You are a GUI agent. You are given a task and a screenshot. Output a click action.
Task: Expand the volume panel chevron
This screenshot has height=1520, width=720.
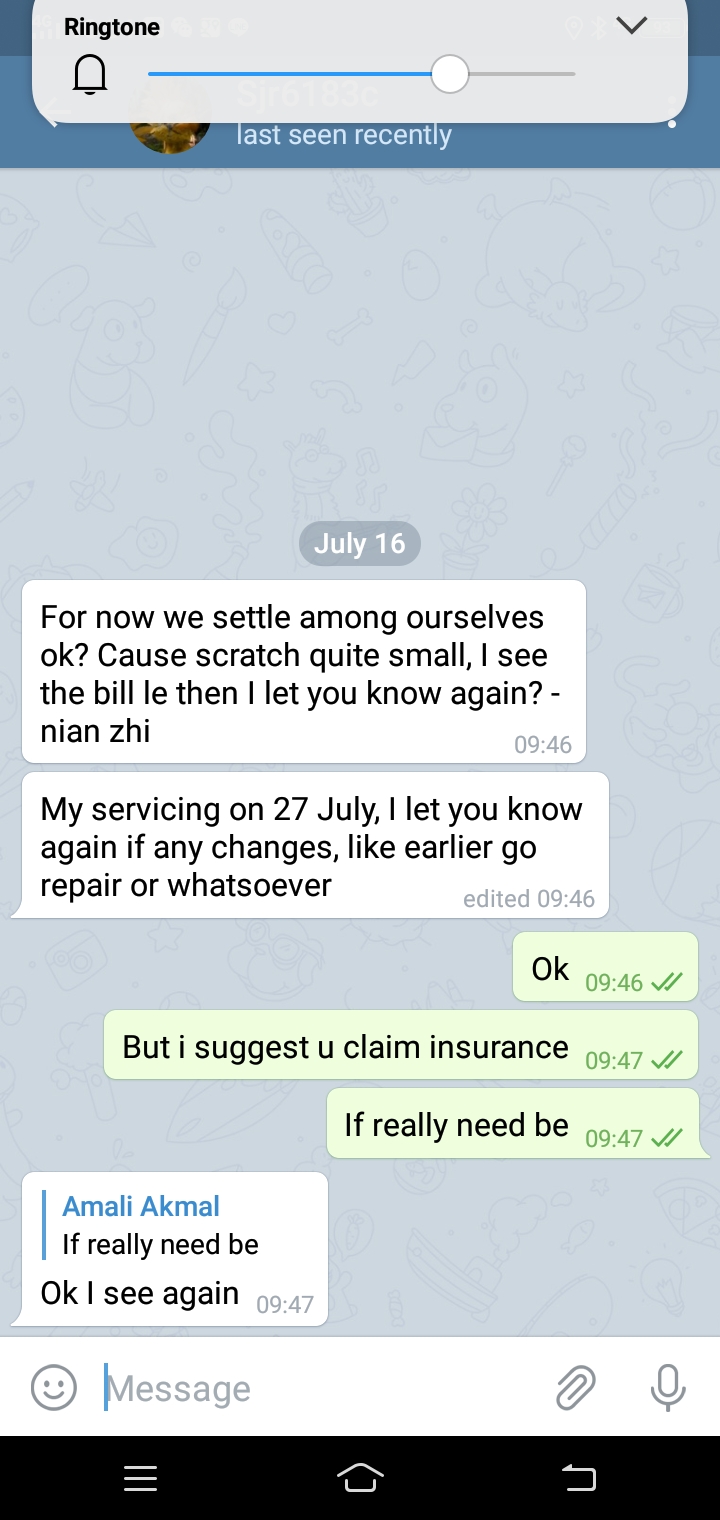632,26
